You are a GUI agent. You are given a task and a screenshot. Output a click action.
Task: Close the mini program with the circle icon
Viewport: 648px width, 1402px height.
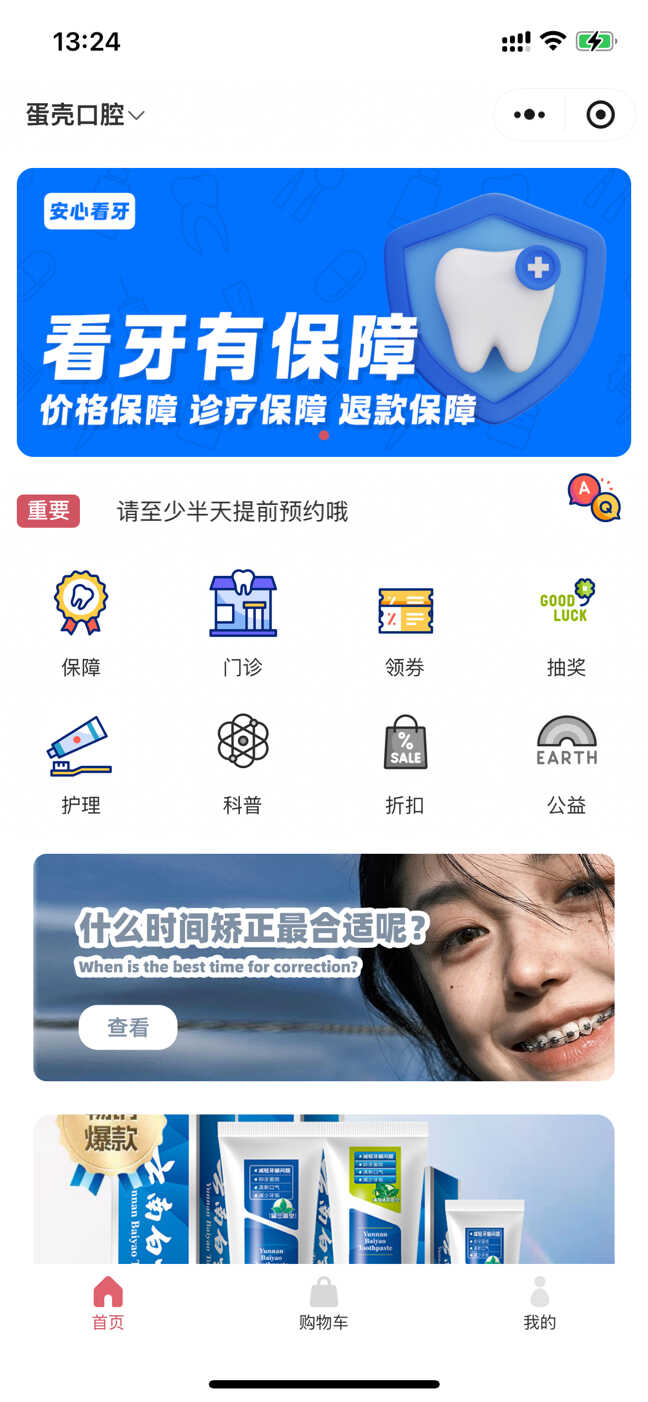[600, 115]
